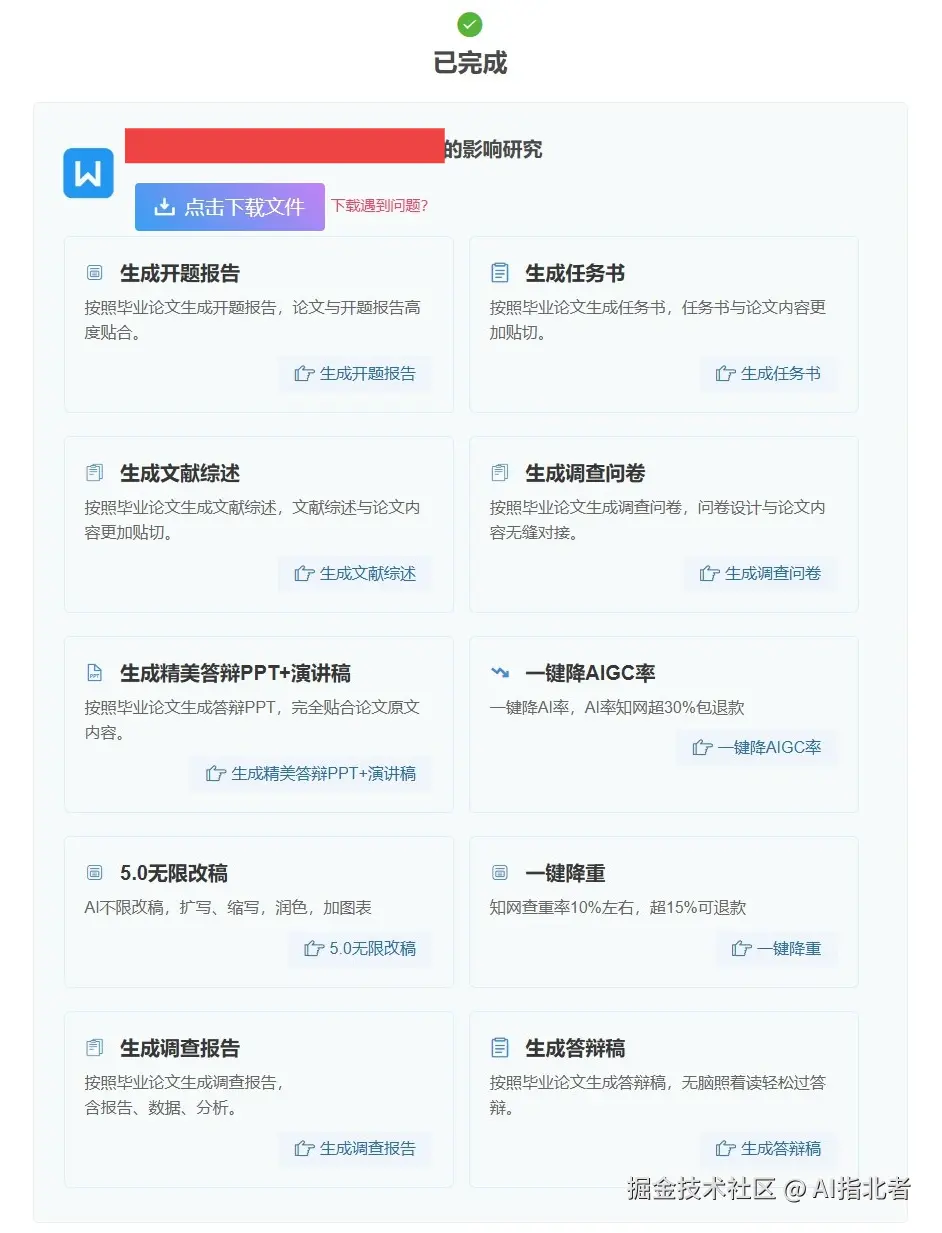This screenshot has height=1233, width=942.
Task: Click the green completed checkmark icon
Action: tap(470, 24)
